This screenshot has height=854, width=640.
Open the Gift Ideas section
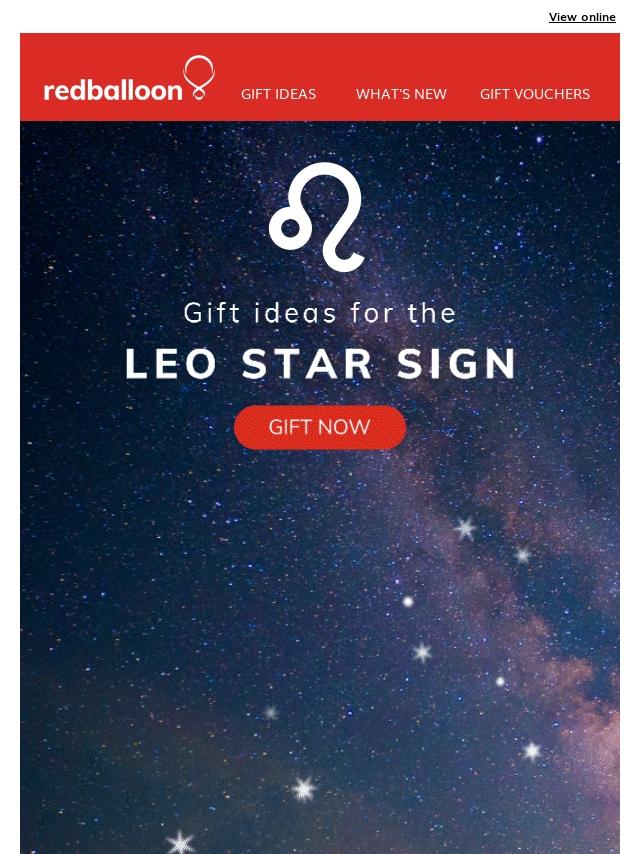click(278, 94)
